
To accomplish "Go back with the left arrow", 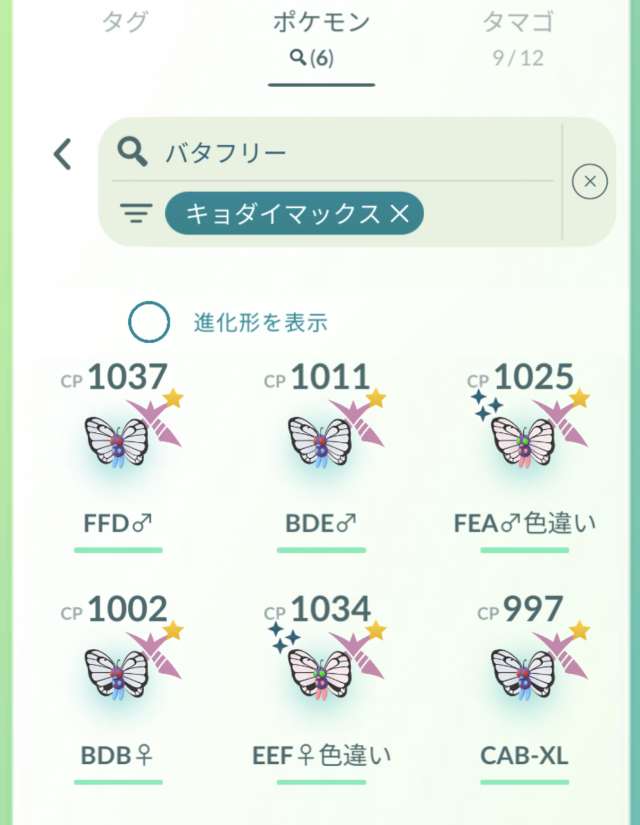I will (62, 154).
